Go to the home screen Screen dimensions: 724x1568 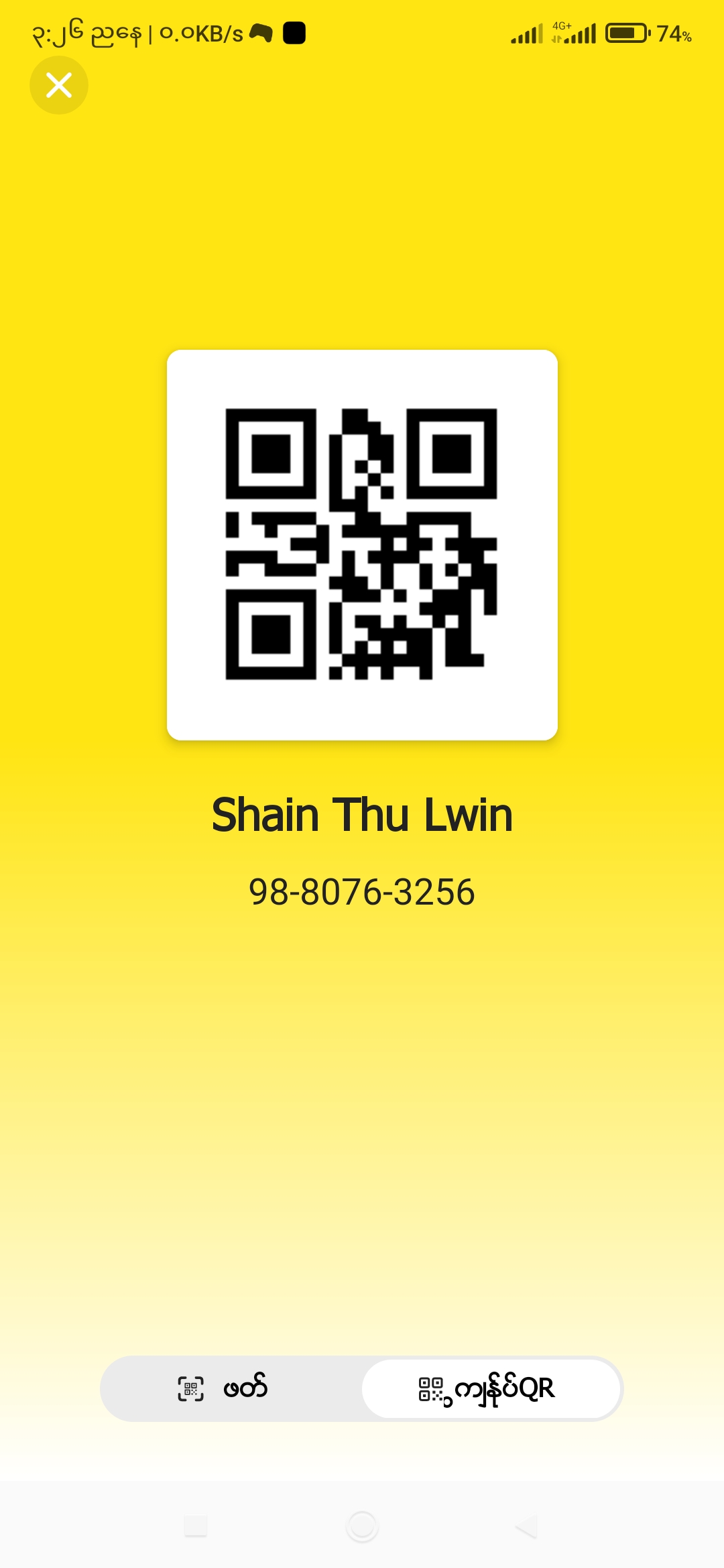[x=362, y=1526]
